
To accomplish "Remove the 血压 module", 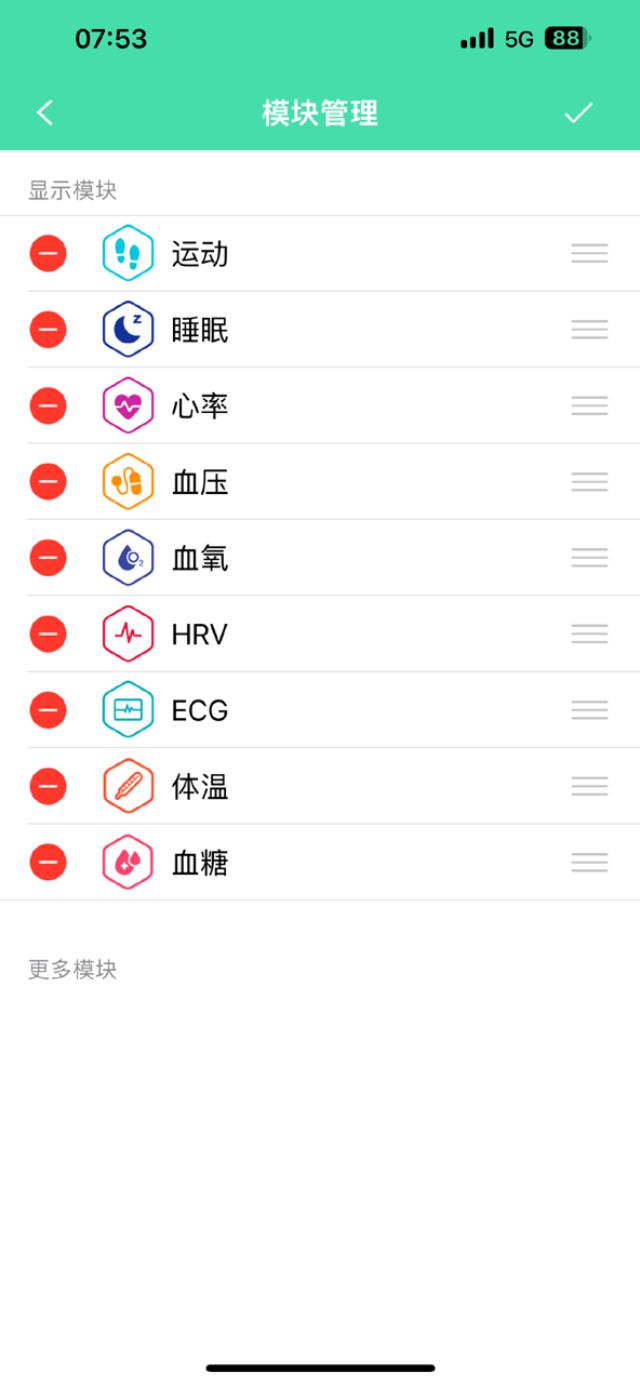I will click(x=48, y=482).
